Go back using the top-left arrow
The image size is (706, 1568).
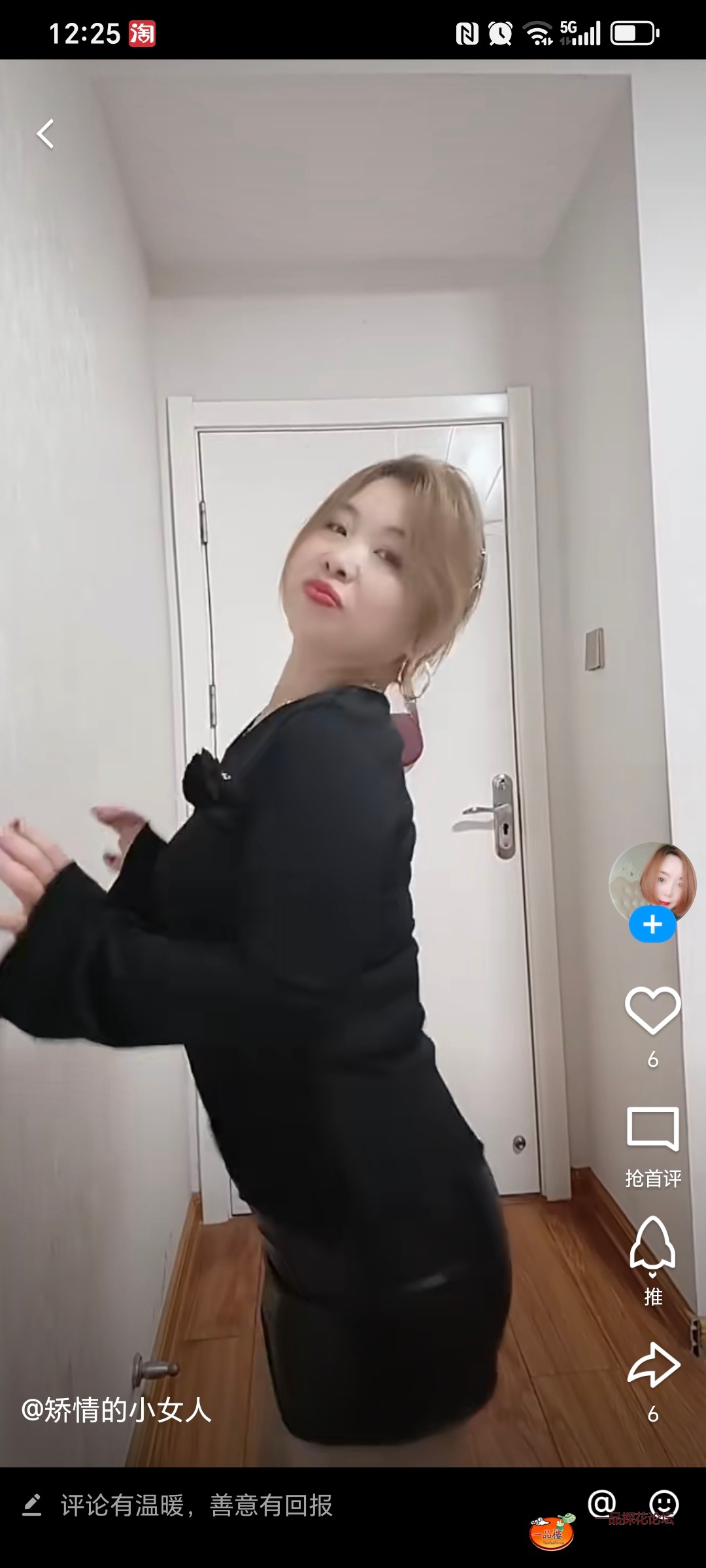point(45,134)
